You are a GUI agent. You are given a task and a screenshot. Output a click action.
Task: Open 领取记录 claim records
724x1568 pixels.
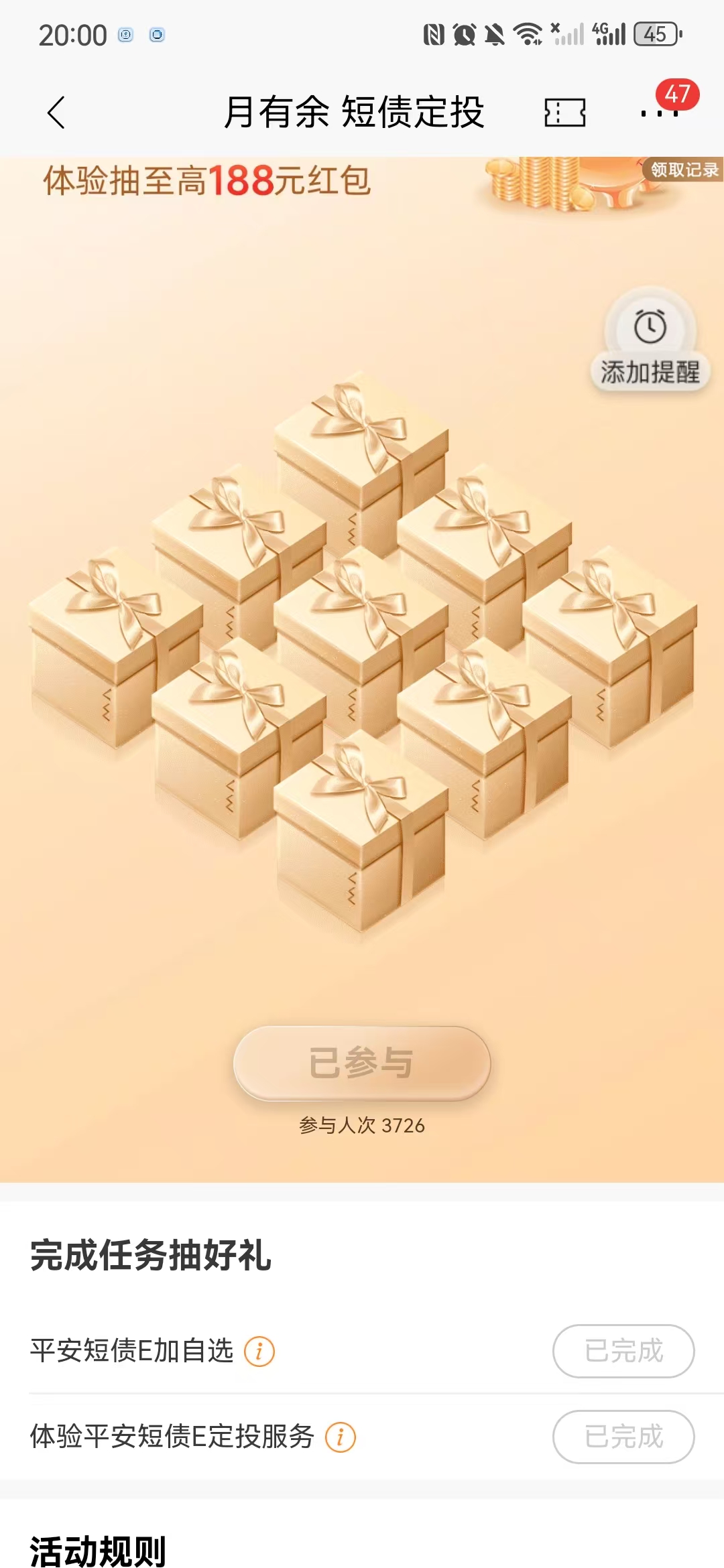tap(684, 170)
